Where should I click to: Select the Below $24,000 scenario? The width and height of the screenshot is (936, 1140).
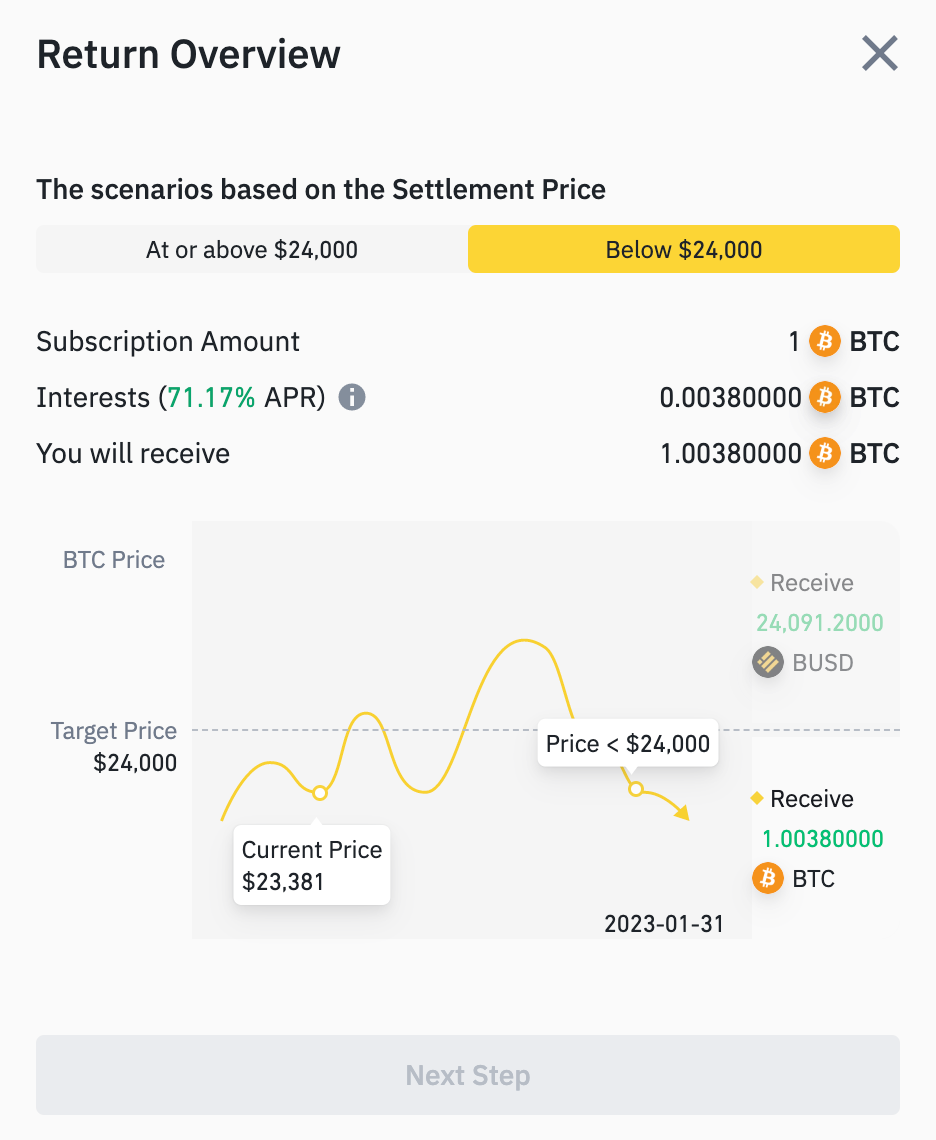coord(684,250)
